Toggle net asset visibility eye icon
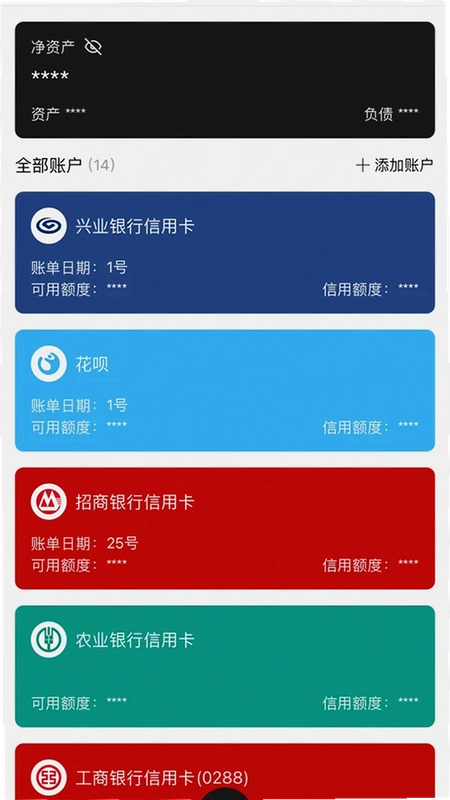Viewport: 450px width, 800px height. coord(93,47)
